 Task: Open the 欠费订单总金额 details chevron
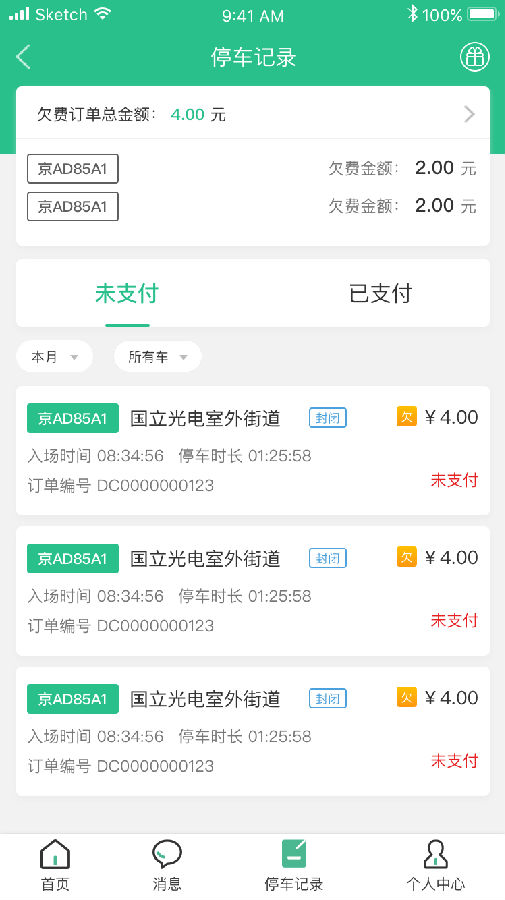coord(469,114)
